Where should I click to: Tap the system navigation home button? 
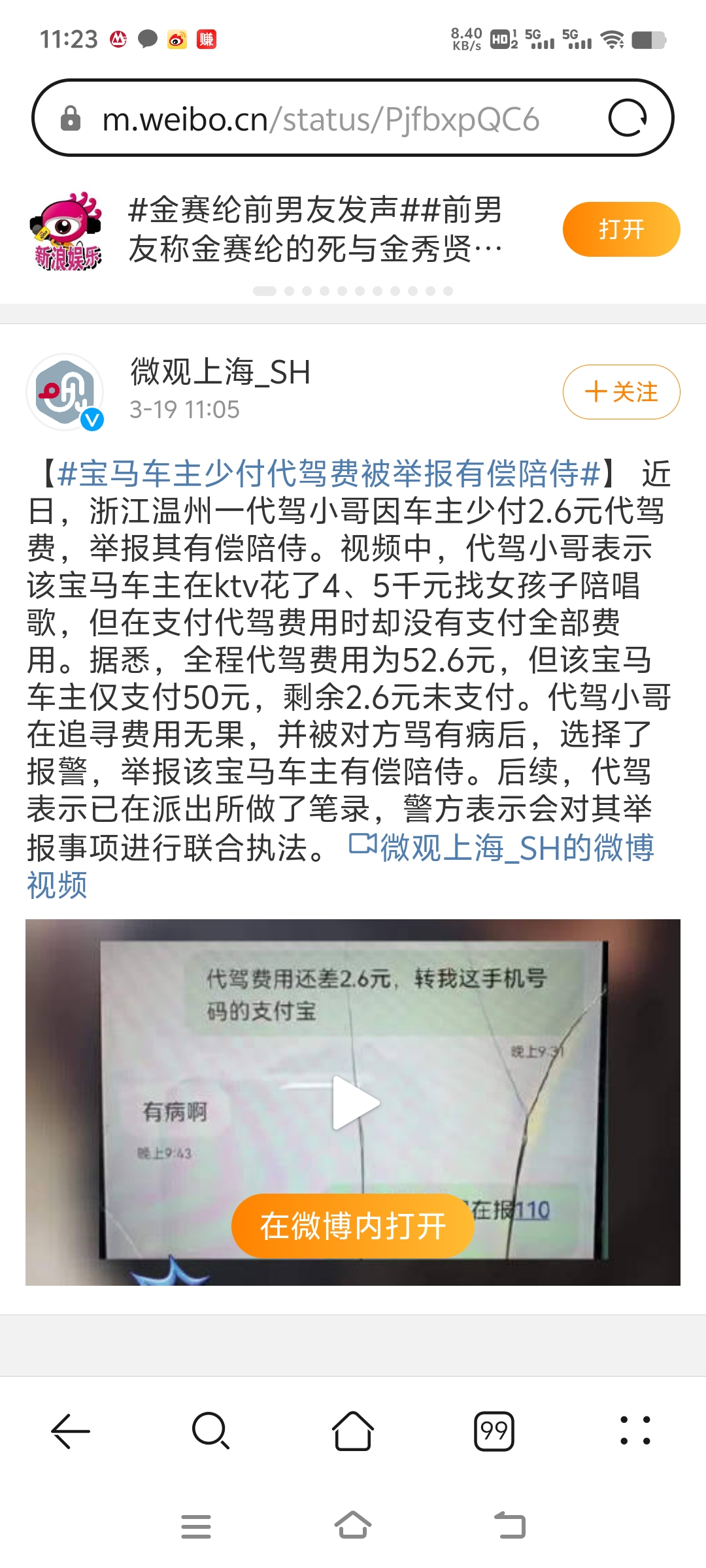(x=353, y=1526)
